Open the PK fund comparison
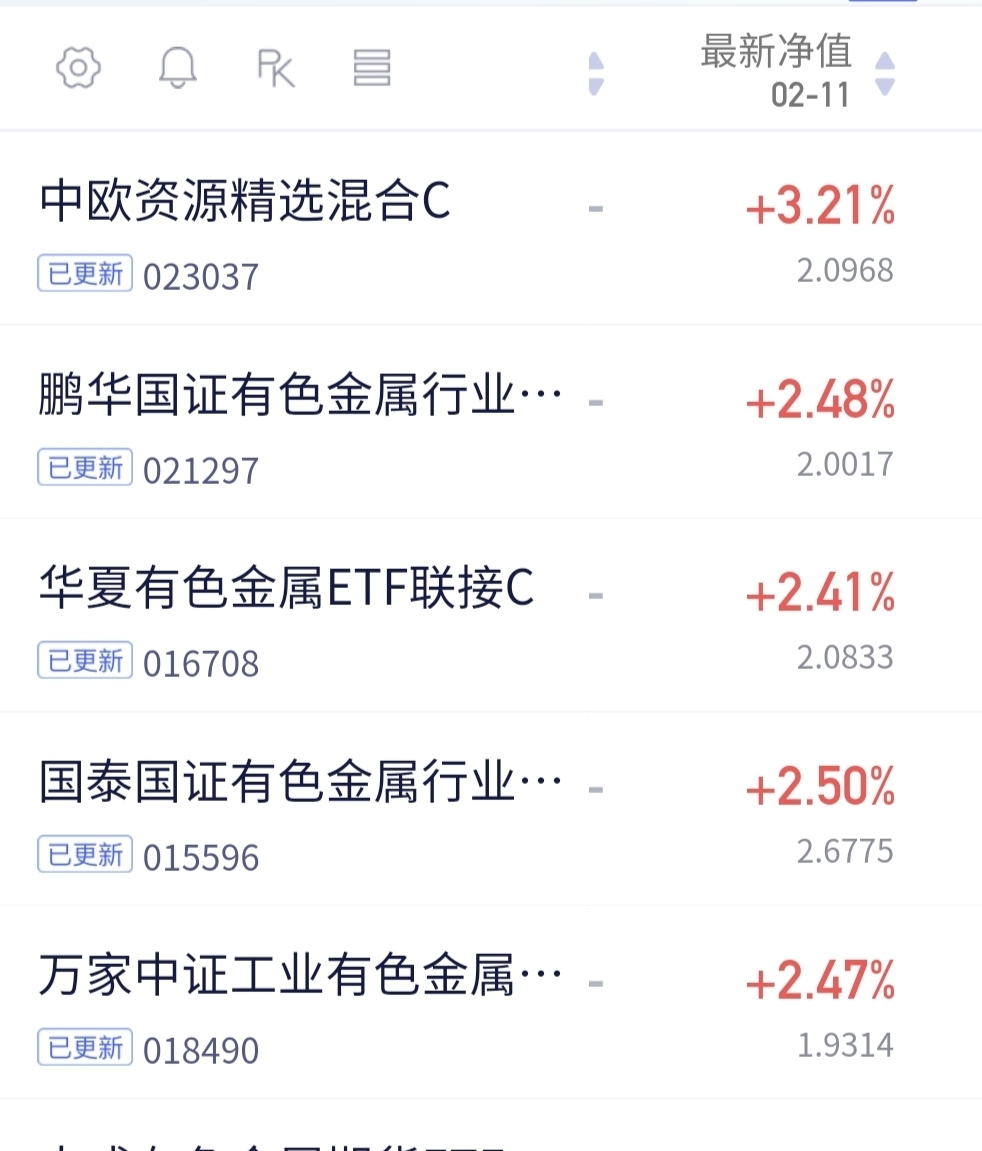Image resolution: width=982 pixels, height=1151 pixels. coord(276,69)
